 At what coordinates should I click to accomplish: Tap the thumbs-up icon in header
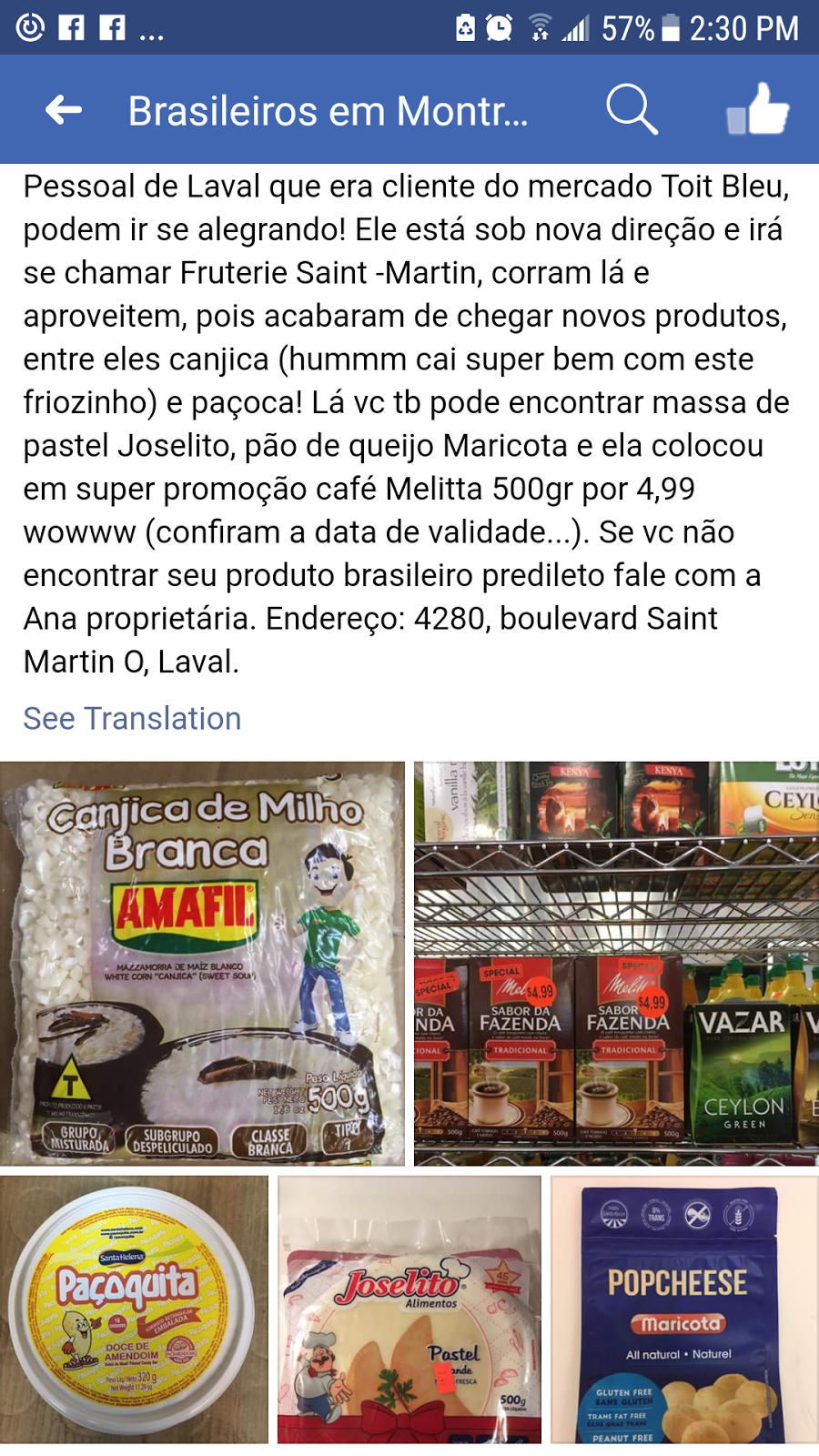[x=757, y=110]
